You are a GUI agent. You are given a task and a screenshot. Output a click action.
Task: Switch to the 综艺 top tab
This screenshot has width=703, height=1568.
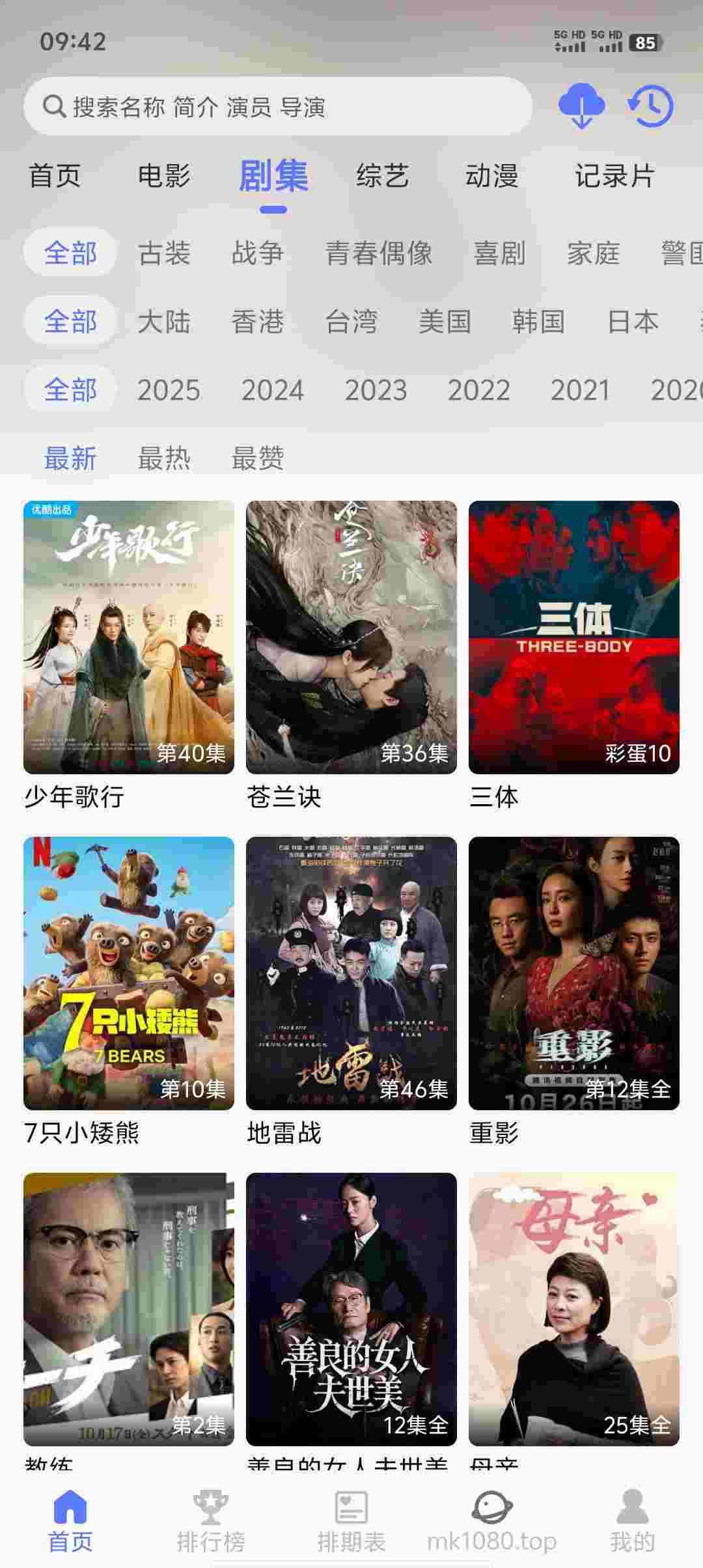383,176
